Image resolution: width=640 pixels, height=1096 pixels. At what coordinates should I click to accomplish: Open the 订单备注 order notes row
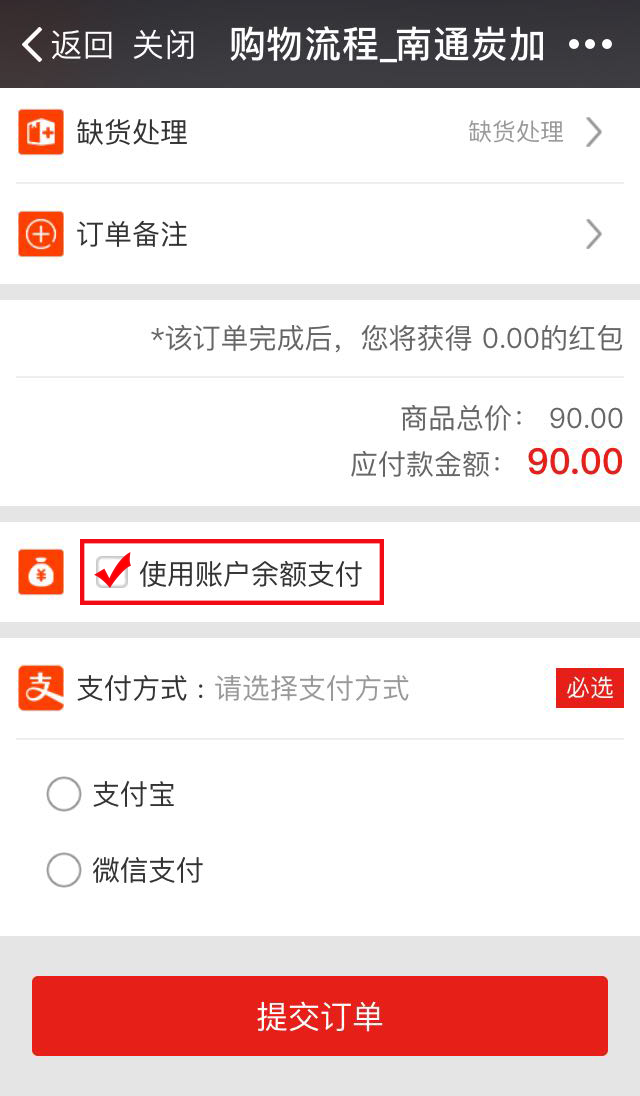(320, 235)
